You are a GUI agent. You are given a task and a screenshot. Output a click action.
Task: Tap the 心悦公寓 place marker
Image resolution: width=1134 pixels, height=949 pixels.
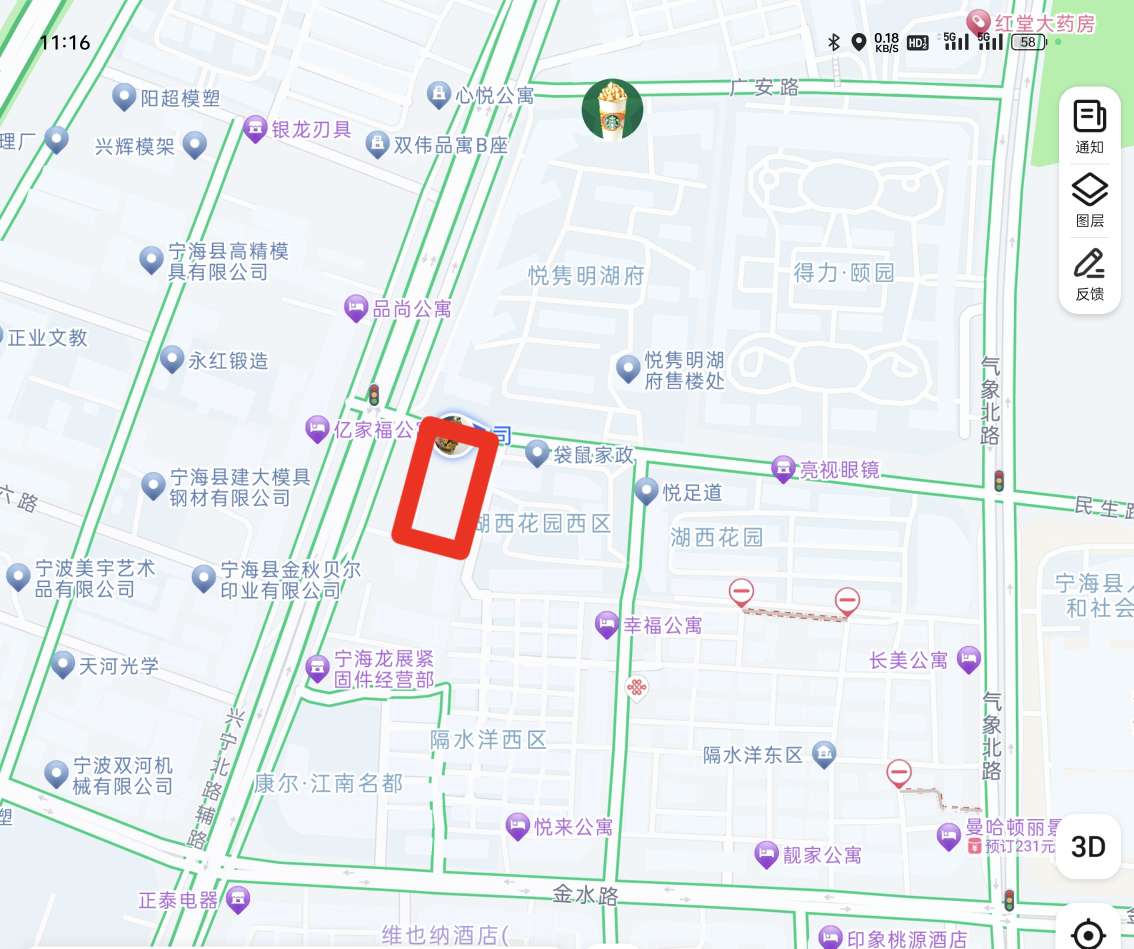point(438,95)
